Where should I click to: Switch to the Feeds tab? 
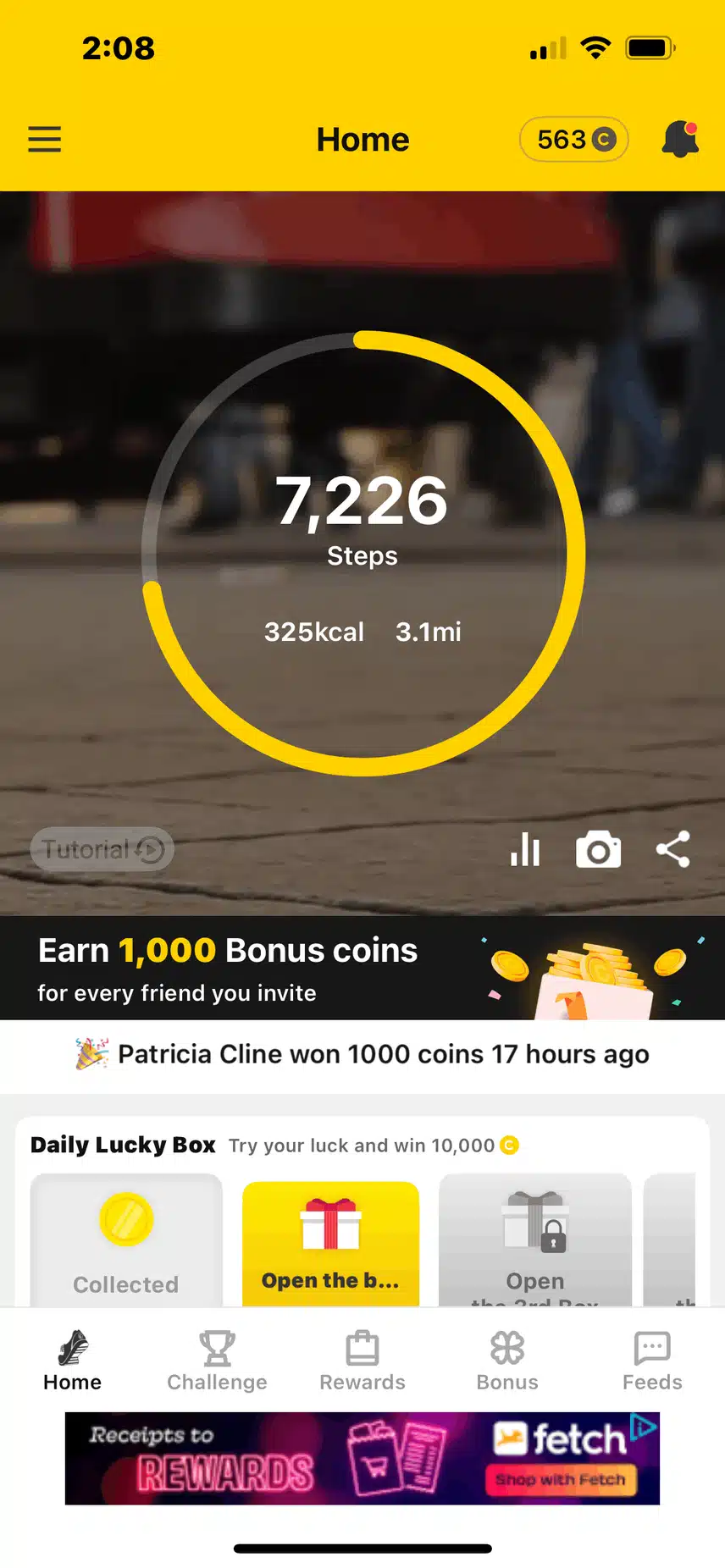(x=652, y=1361)
